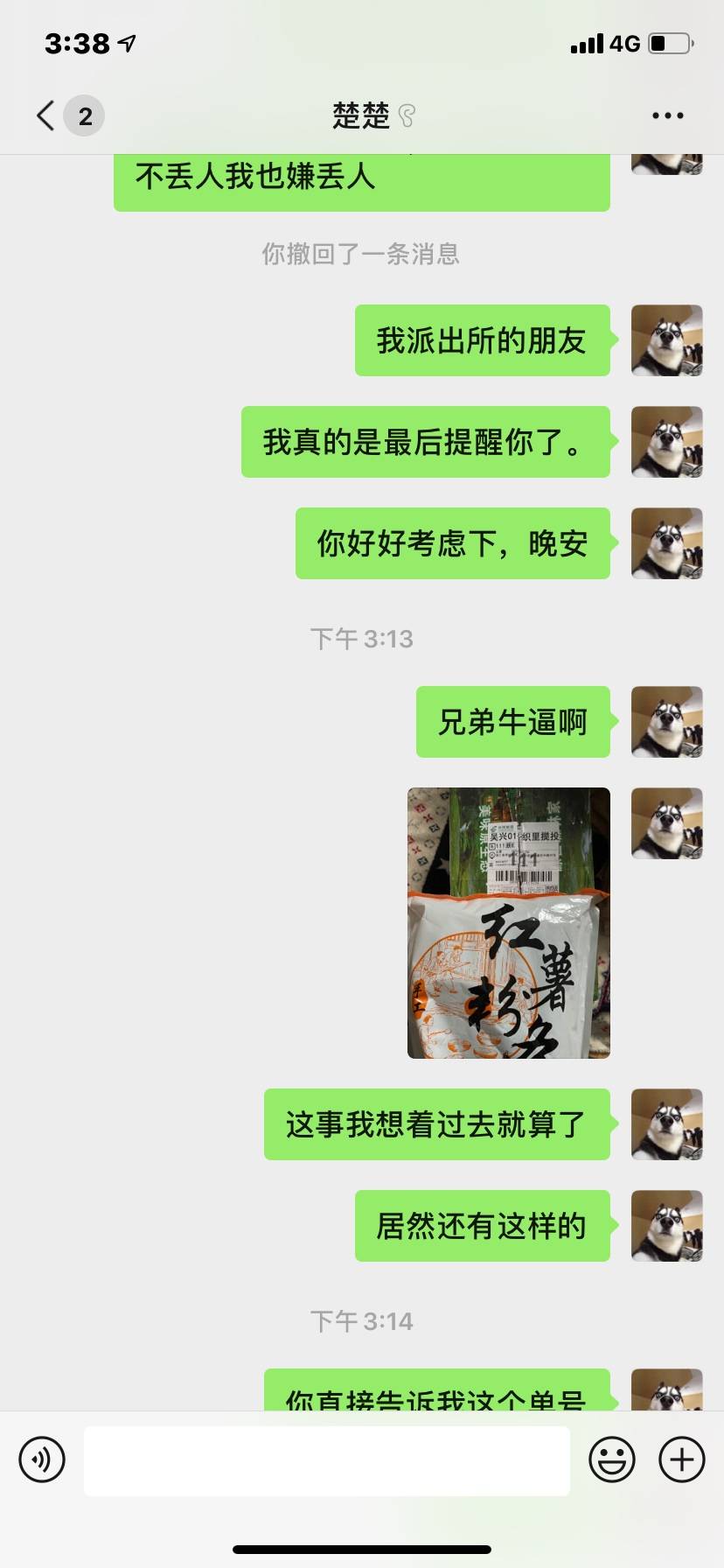Screen dimensions: 724x1568
Task: Open the chat info three-dot menu
Action: (667, 115)
